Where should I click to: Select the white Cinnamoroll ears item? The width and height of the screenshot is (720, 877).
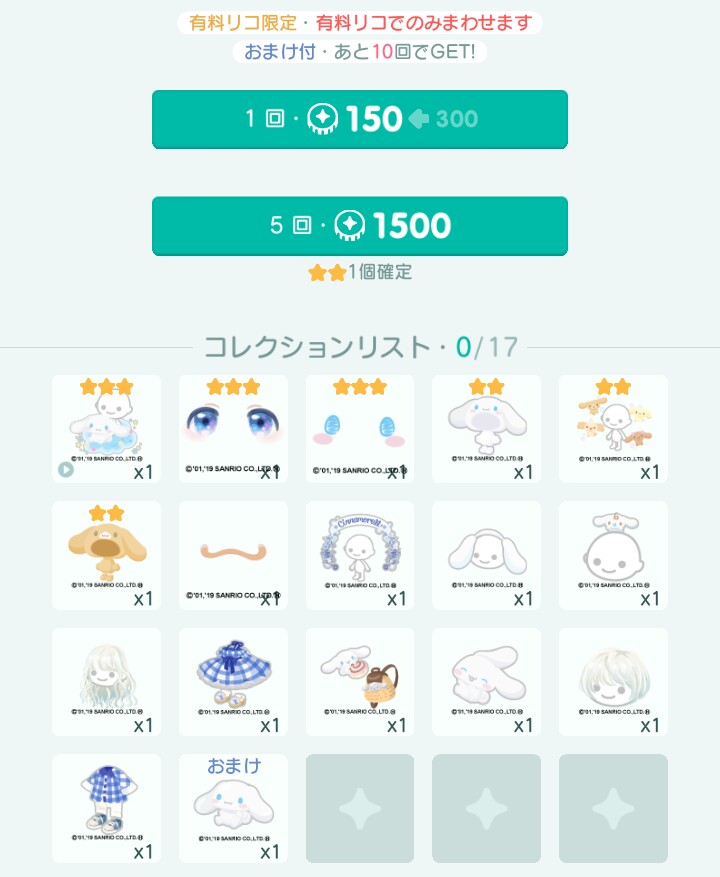click(486, 556)
